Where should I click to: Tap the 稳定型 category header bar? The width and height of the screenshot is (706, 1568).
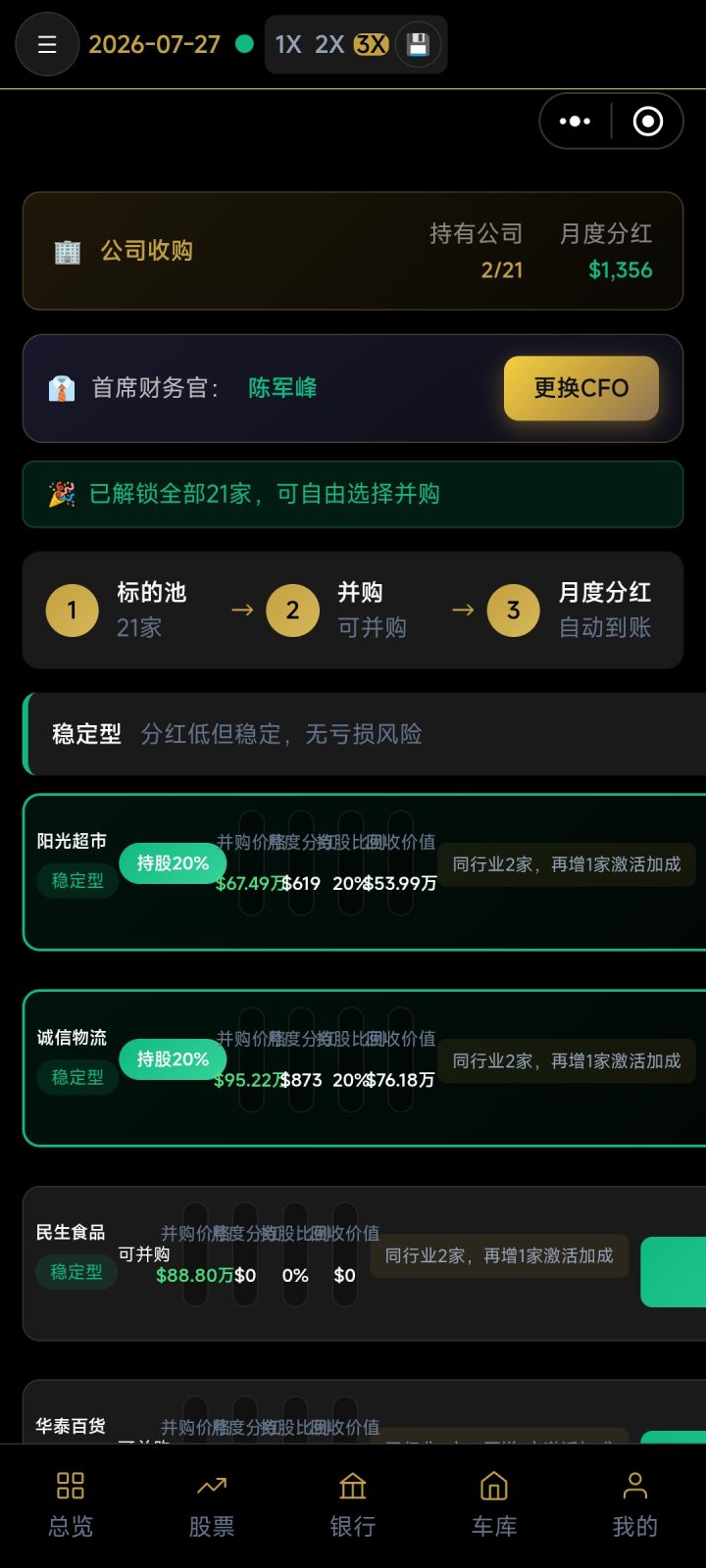click(x=353, y=733)
